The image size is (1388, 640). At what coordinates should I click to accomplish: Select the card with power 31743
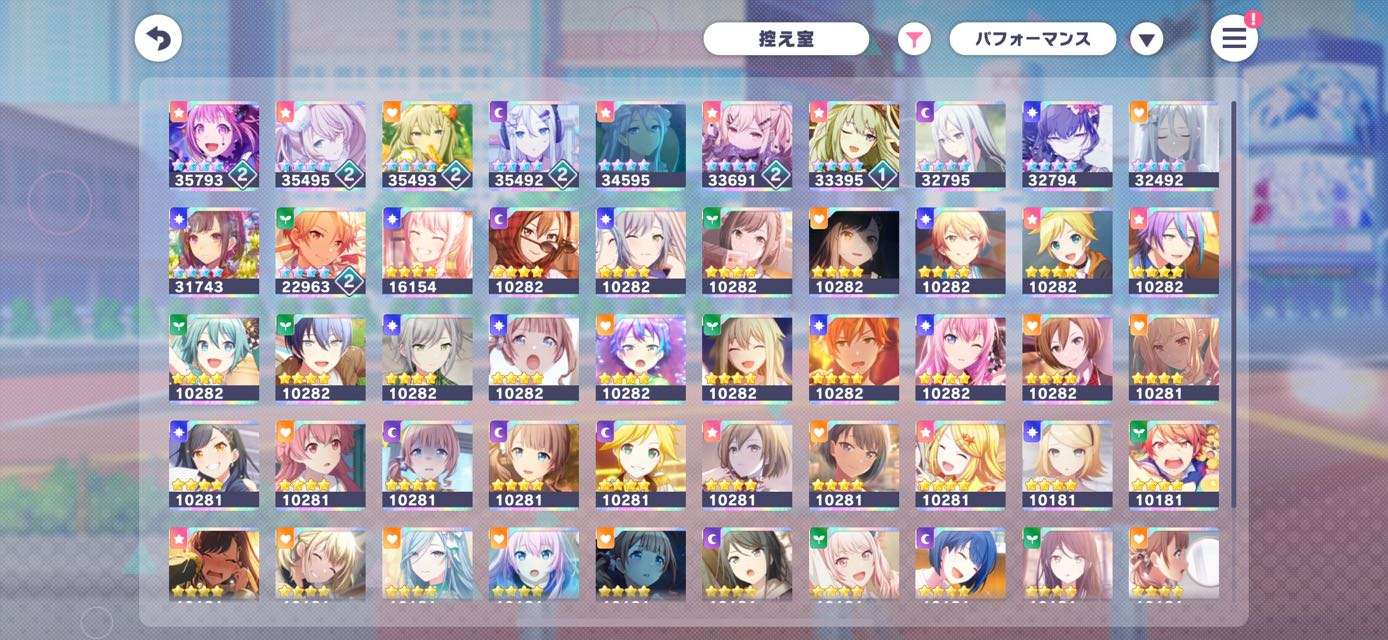(x=214, y=251)
